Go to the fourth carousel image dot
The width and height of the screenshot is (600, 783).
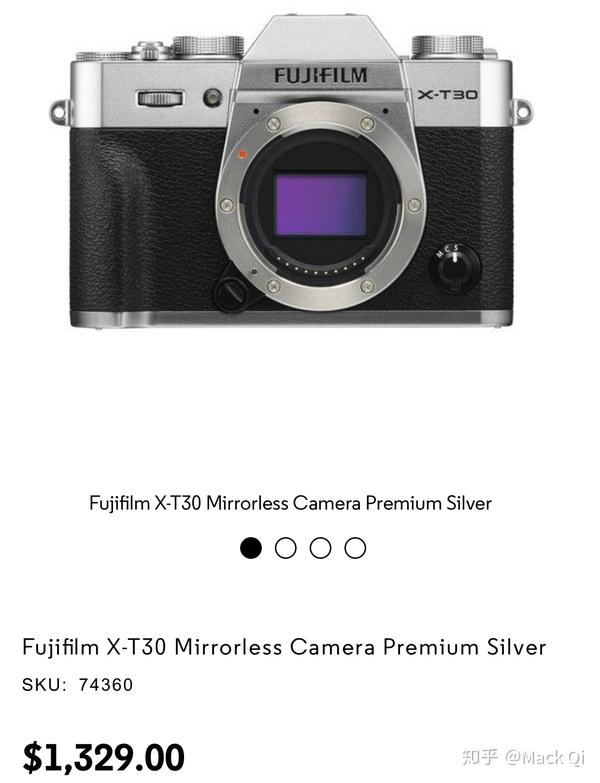(x=355, y=548)
